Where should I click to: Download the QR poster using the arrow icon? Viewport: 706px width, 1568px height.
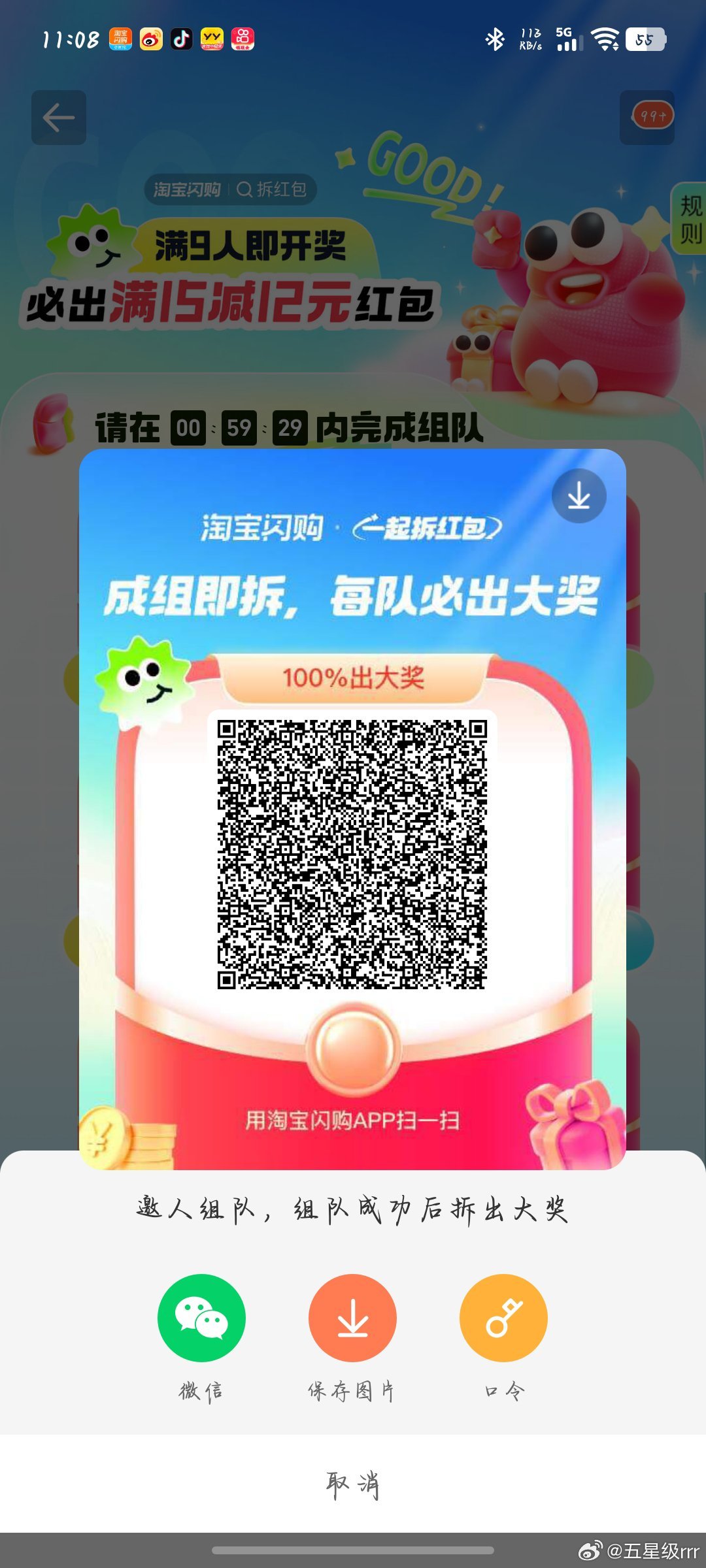[x=579, y=497]
